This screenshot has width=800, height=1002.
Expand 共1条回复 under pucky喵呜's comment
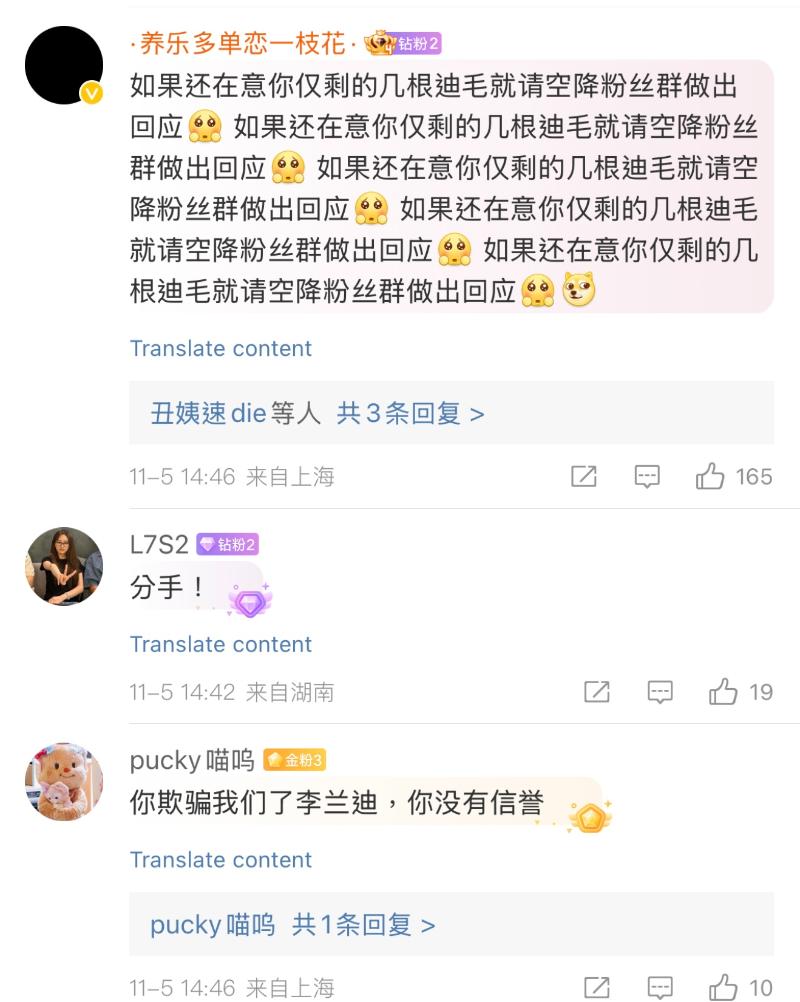[x=363, y=925]
